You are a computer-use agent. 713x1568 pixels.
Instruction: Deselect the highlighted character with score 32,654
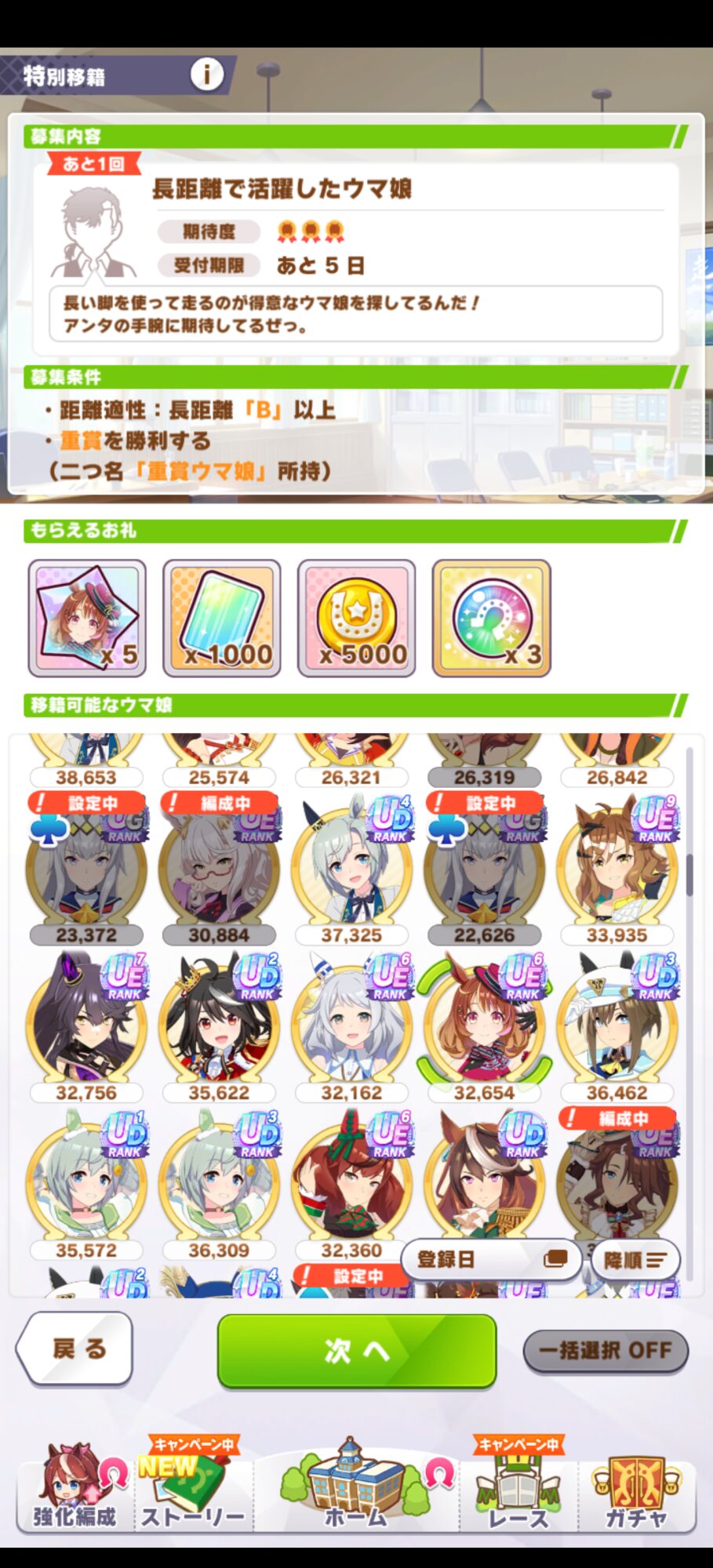[485, 1028]
